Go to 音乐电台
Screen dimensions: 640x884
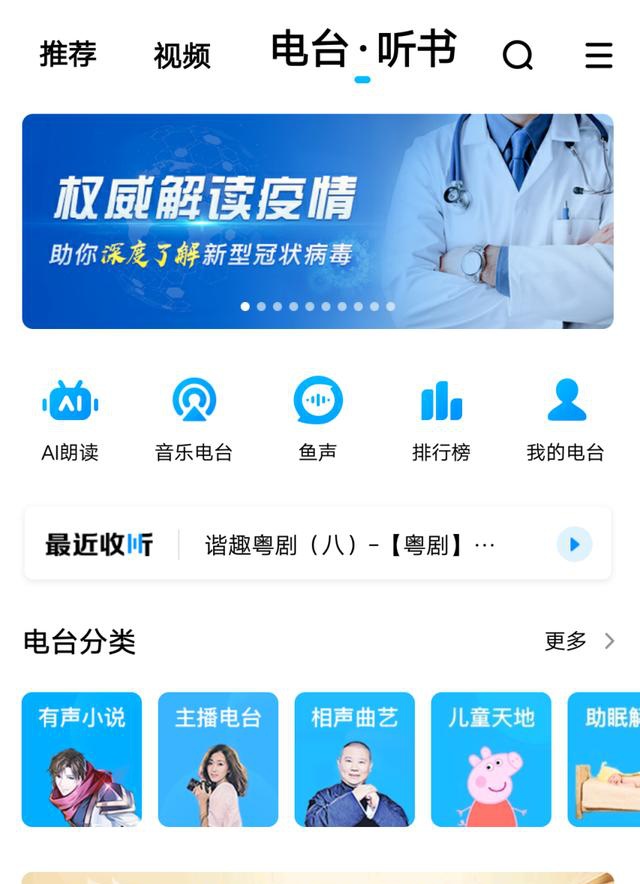point(194,420)
